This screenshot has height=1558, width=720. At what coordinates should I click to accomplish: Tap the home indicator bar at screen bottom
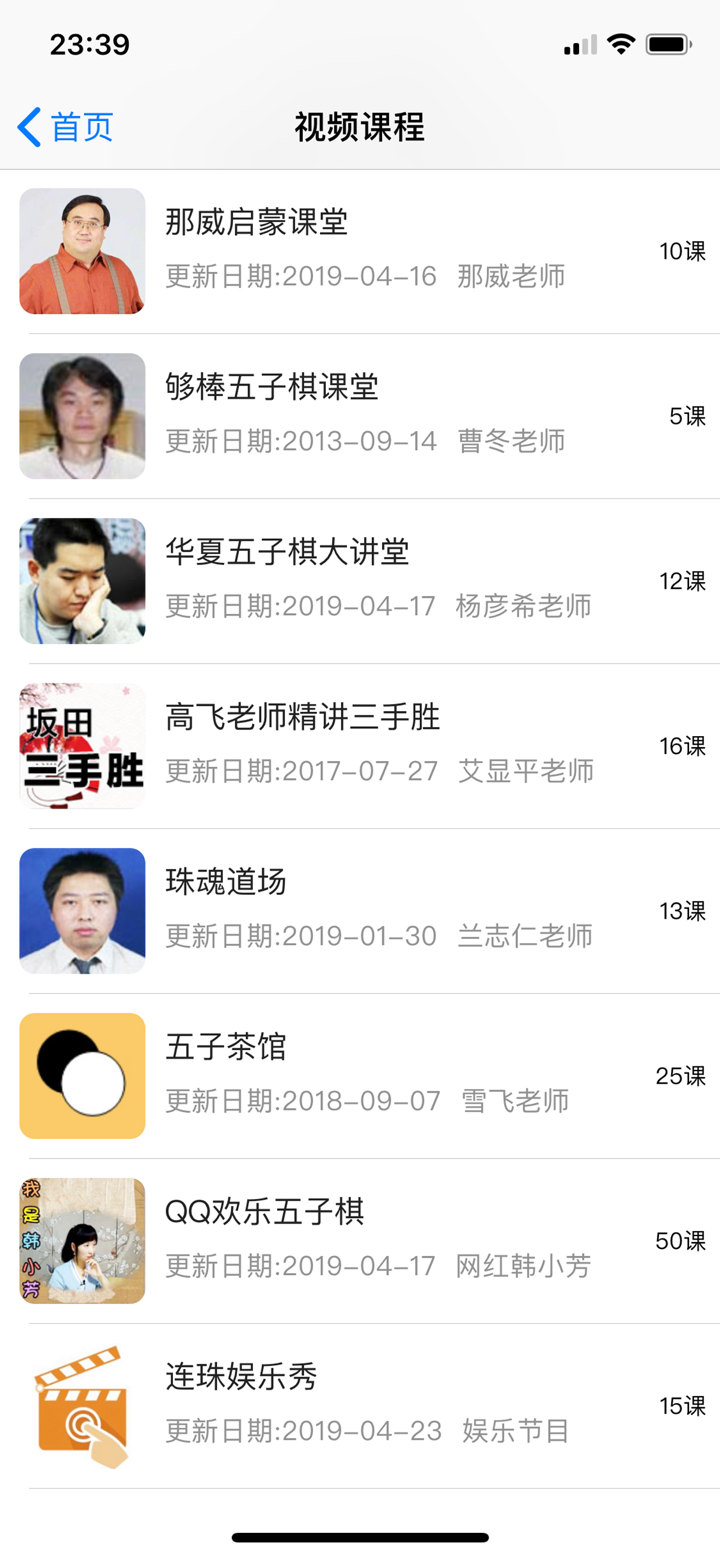[359, 1537]
